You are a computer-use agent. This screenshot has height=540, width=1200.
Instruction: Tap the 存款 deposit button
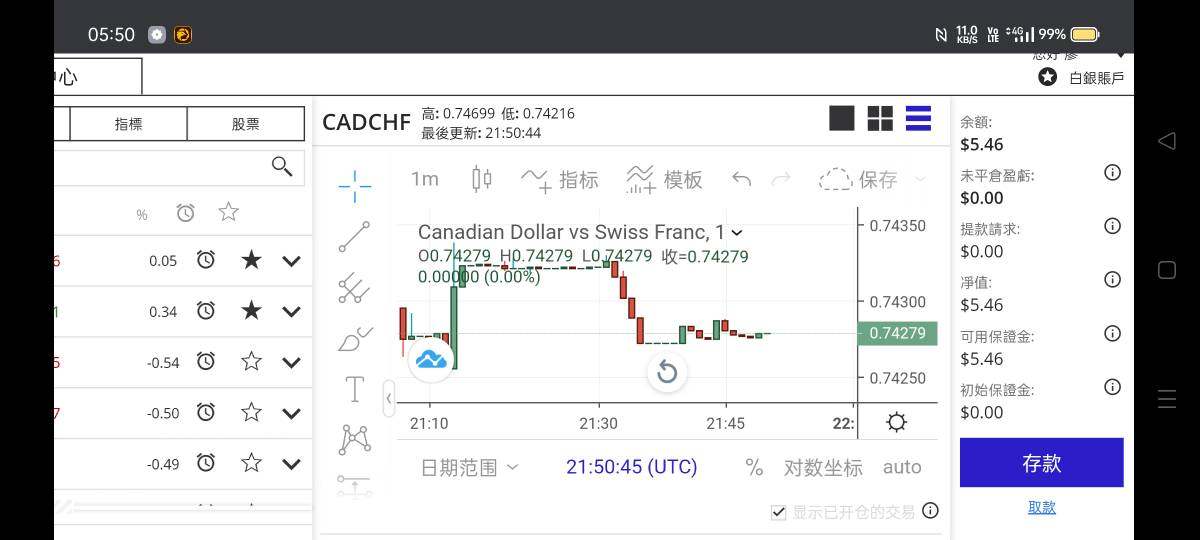point(1041,463)
